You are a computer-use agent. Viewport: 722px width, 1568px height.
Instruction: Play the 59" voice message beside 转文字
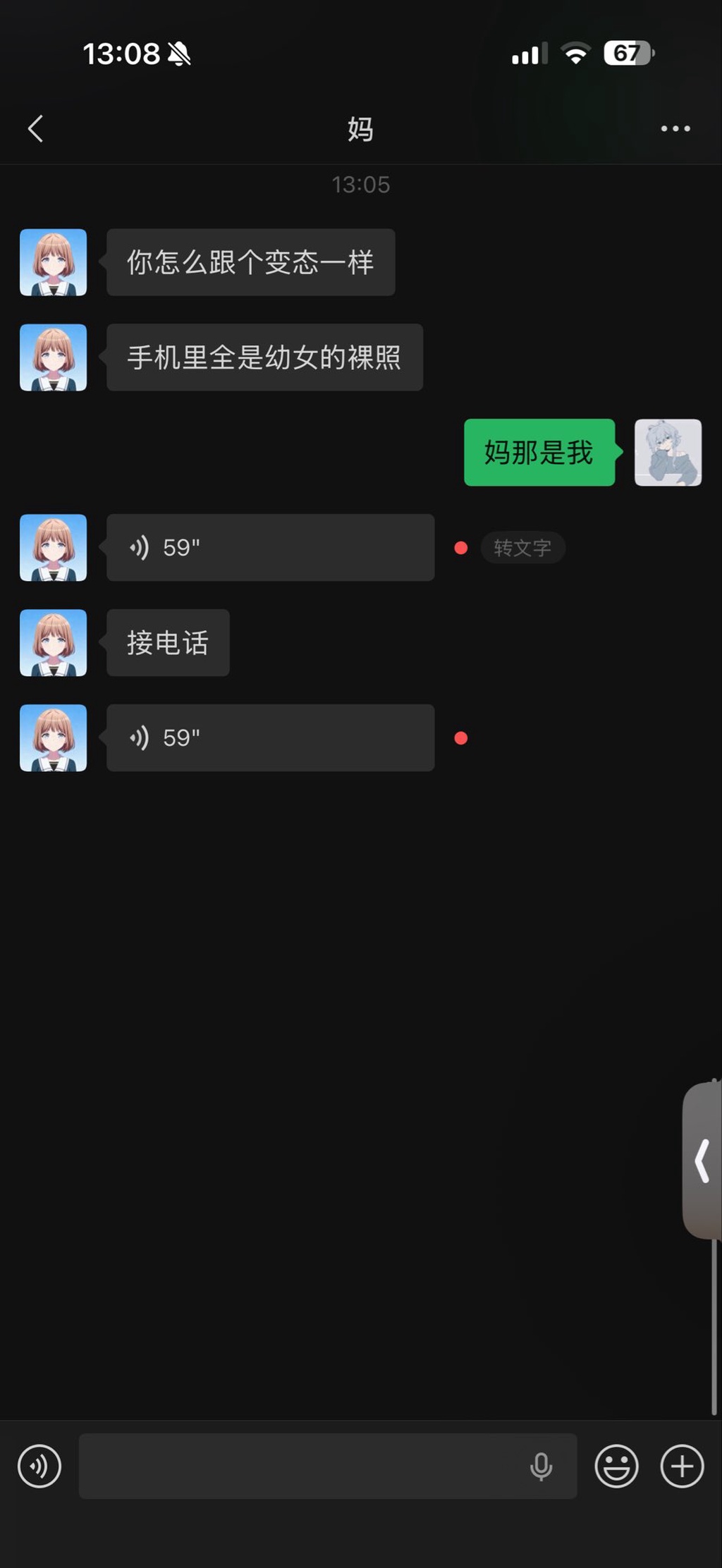pos(270,548)
